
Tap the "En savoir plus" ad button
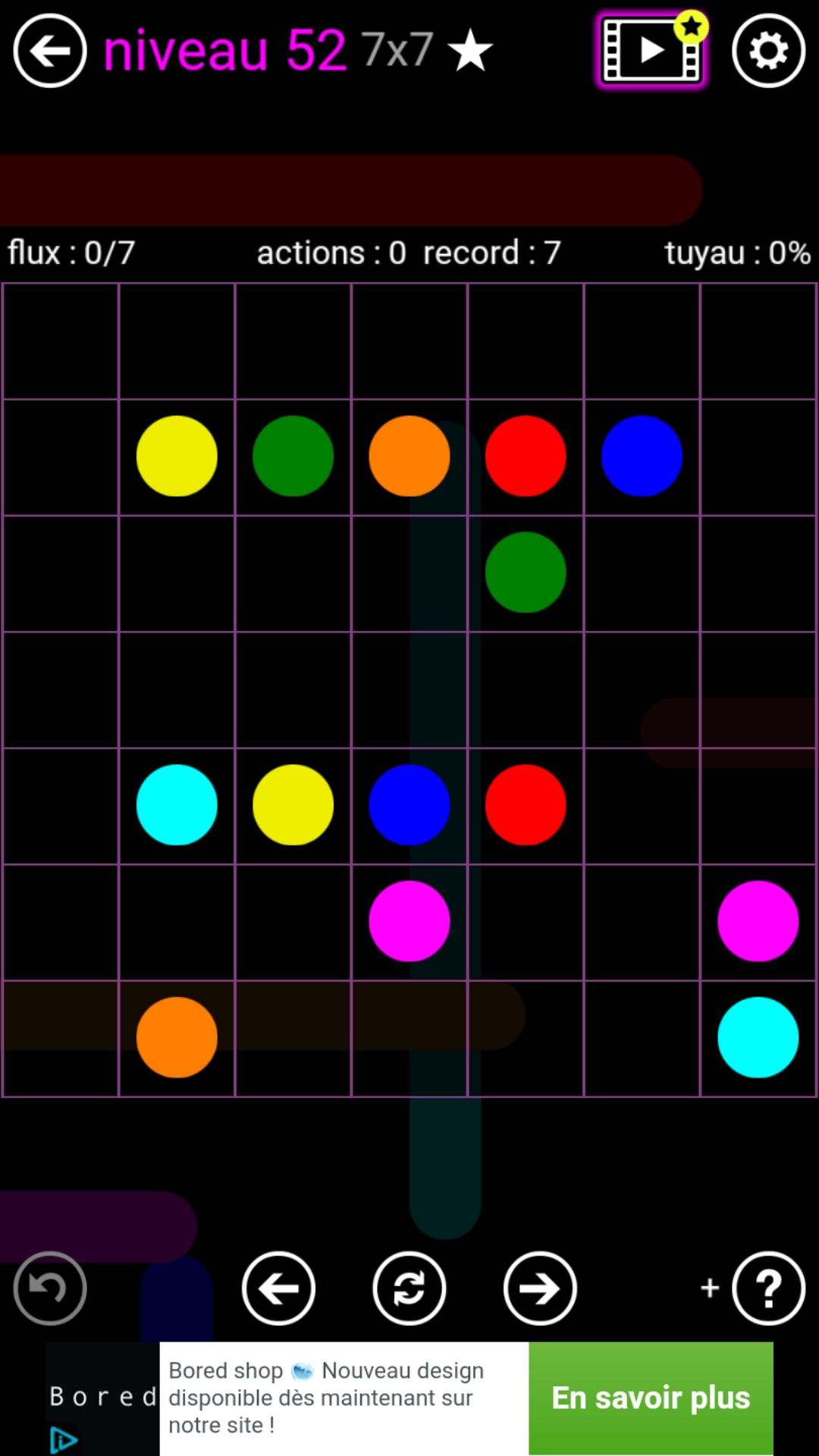(x=651, y=1398)
